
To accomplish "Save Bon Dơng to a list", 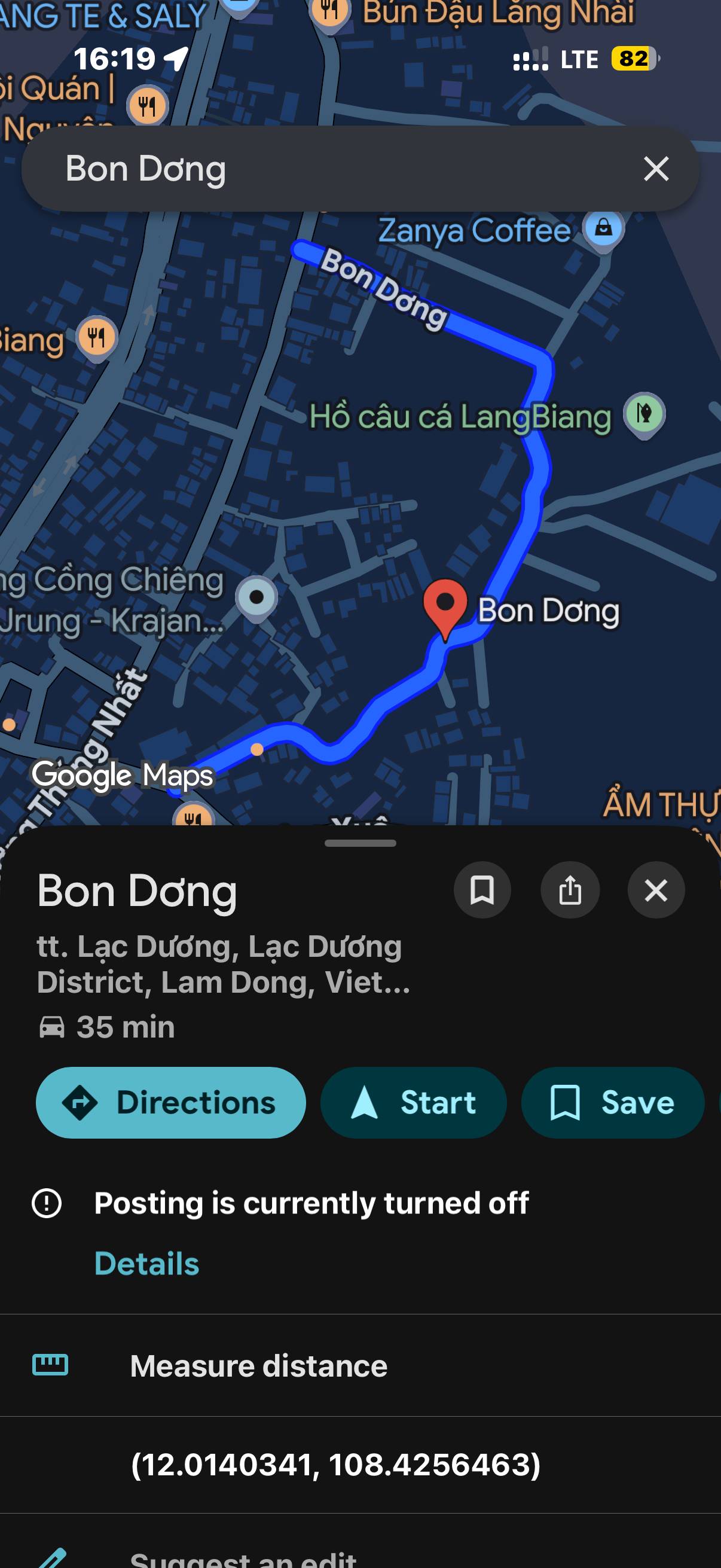I will [x=612, y=1102].
